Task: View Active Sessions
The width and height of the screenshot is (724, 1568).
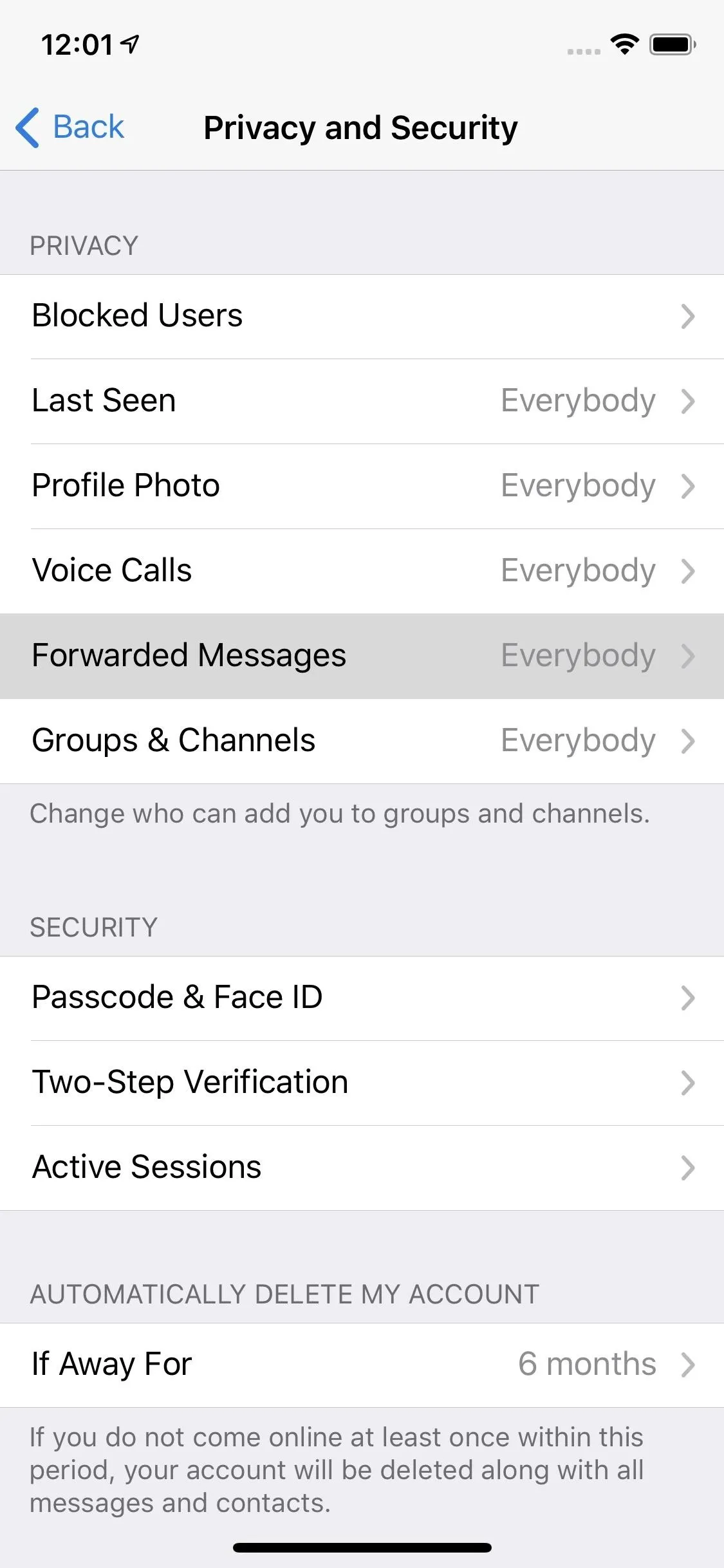Action: [362, 1168]
